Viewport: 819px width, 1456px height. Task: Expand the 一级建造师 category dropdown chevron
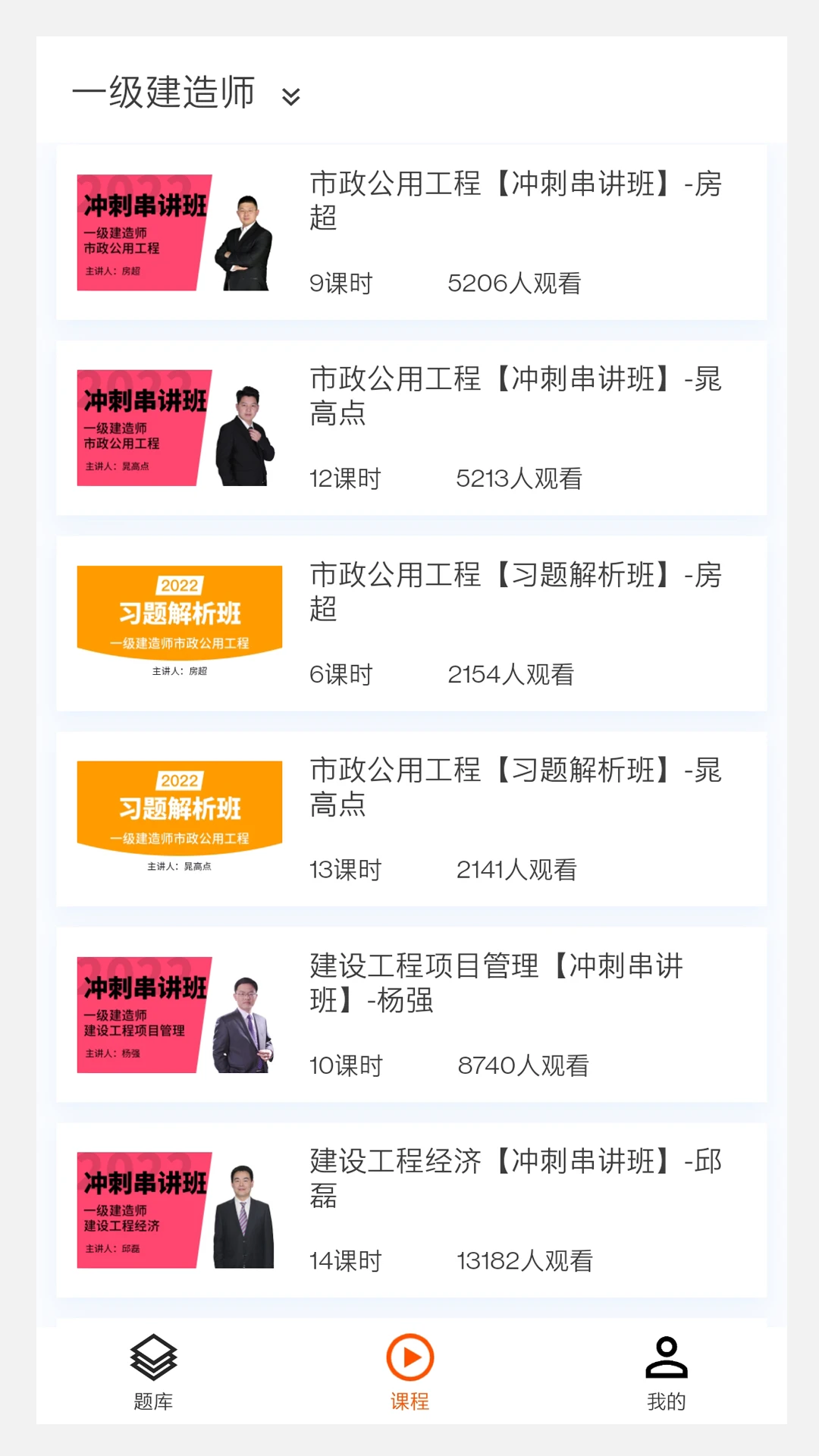click(290, 97)
